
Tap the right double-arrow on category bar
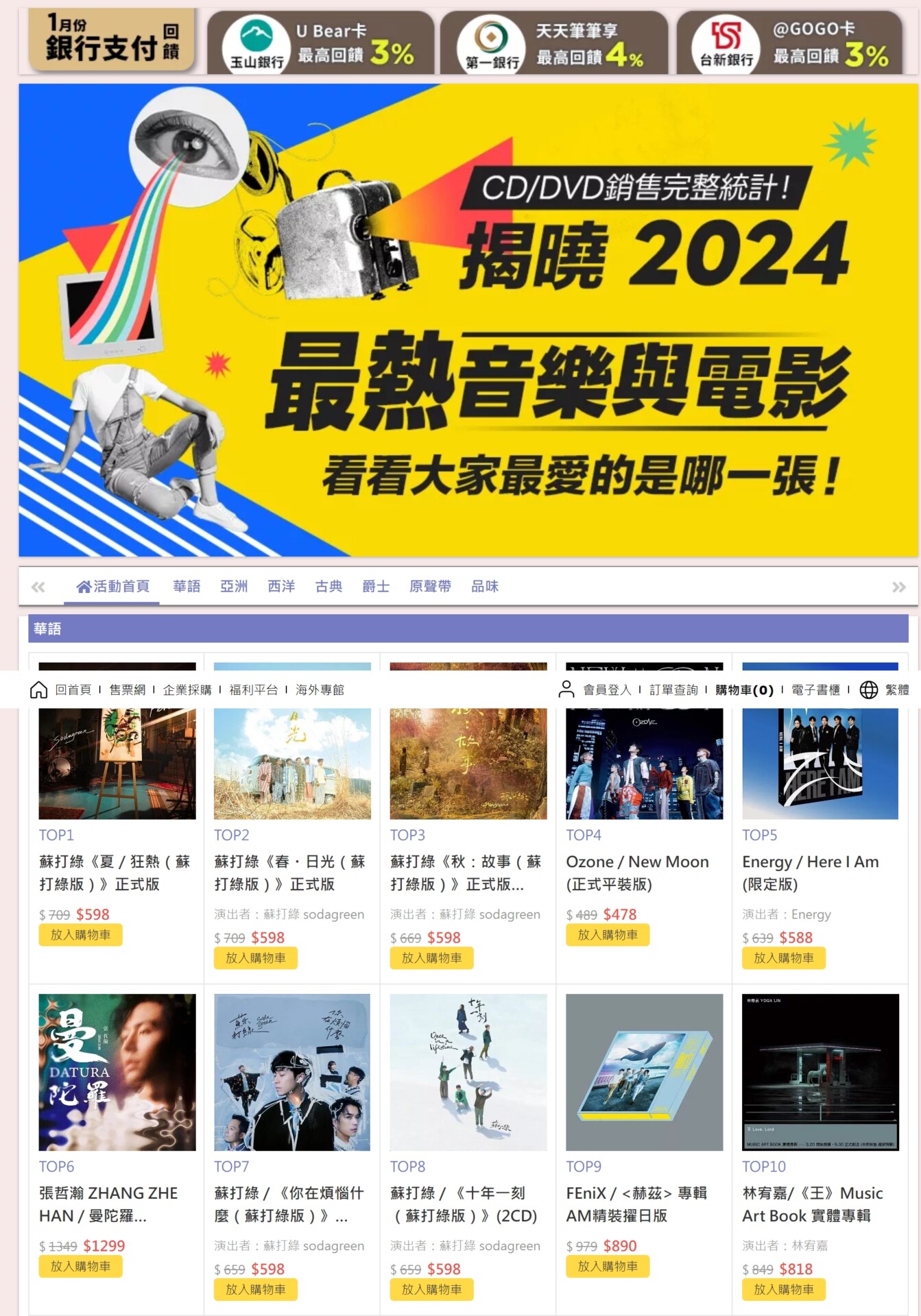(x=898, y=587)
